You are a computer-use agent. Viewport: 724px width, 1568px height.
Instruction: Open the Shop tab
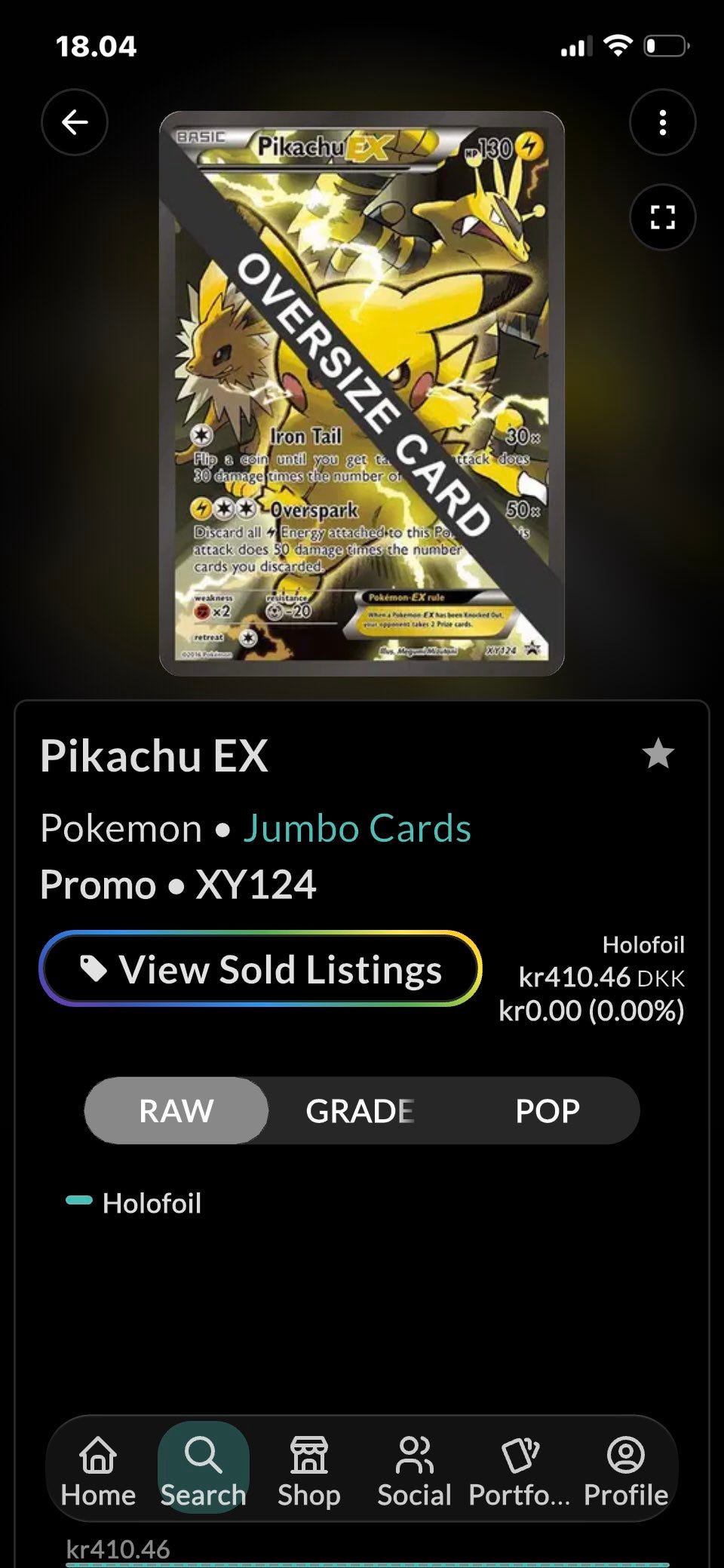pos(309,1471)
